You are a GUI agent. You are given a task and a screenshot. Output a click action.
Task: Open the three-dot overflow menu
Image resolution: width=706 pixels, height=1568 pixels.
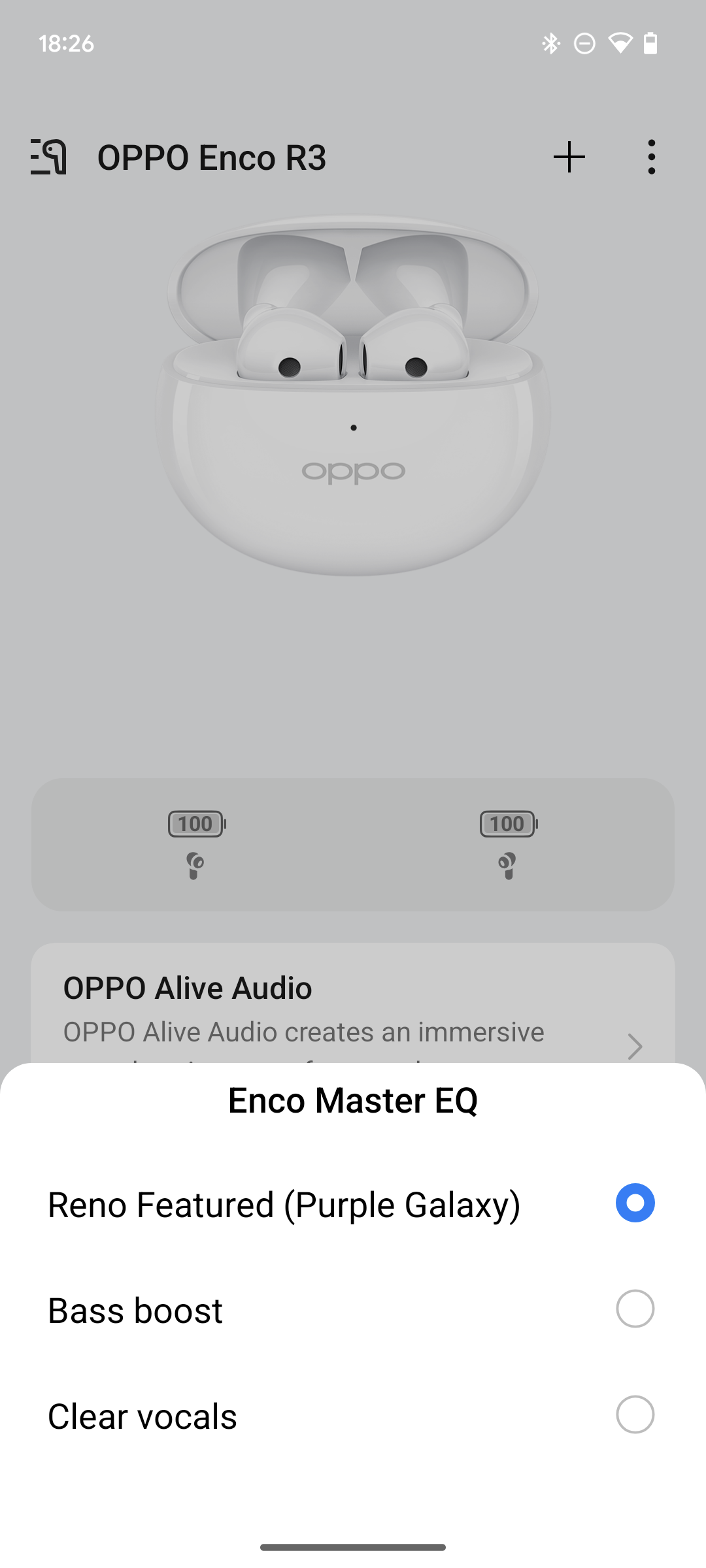coord(651,157)
